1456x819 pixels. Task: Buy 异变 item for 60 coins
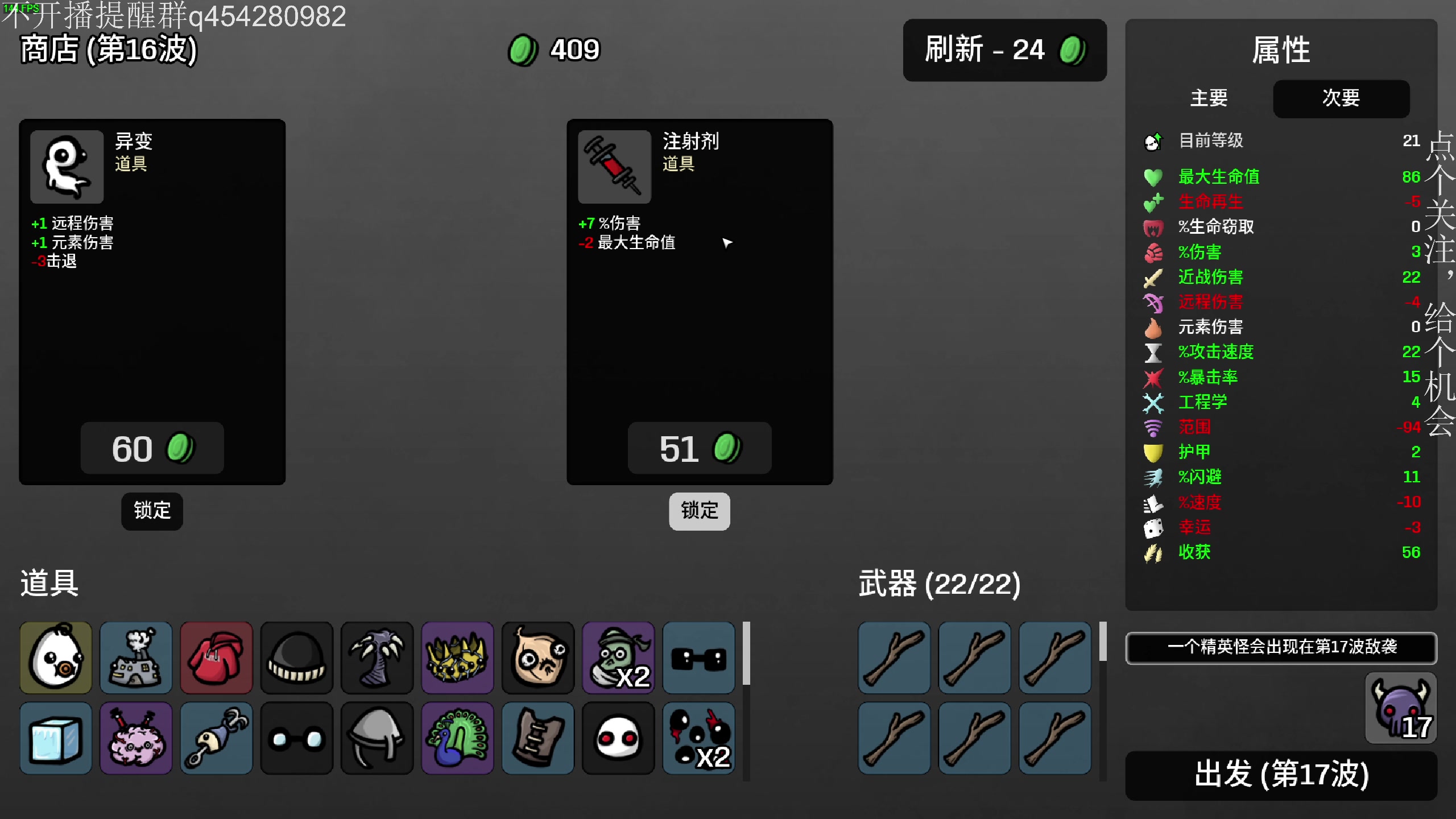tap(152, 448)
